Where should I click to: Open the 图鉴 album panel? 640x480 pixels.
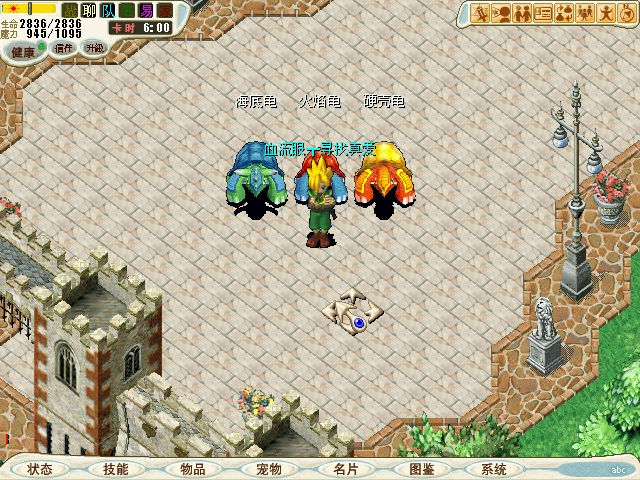pyautogui.click(x=420, y=469)
